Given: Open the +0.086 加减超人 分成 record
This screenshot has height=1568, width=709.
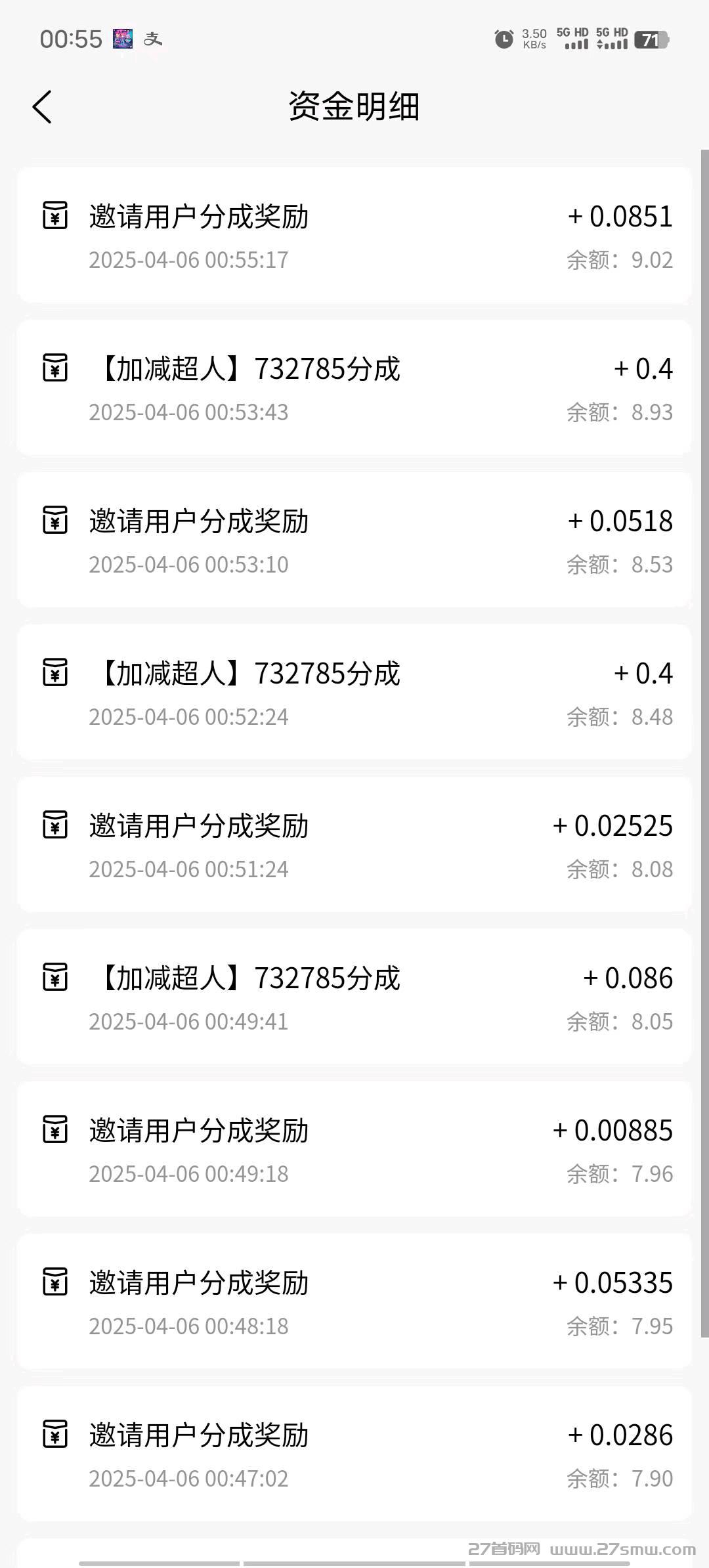Looking at the screenshot, I should (x=354, y=997).
